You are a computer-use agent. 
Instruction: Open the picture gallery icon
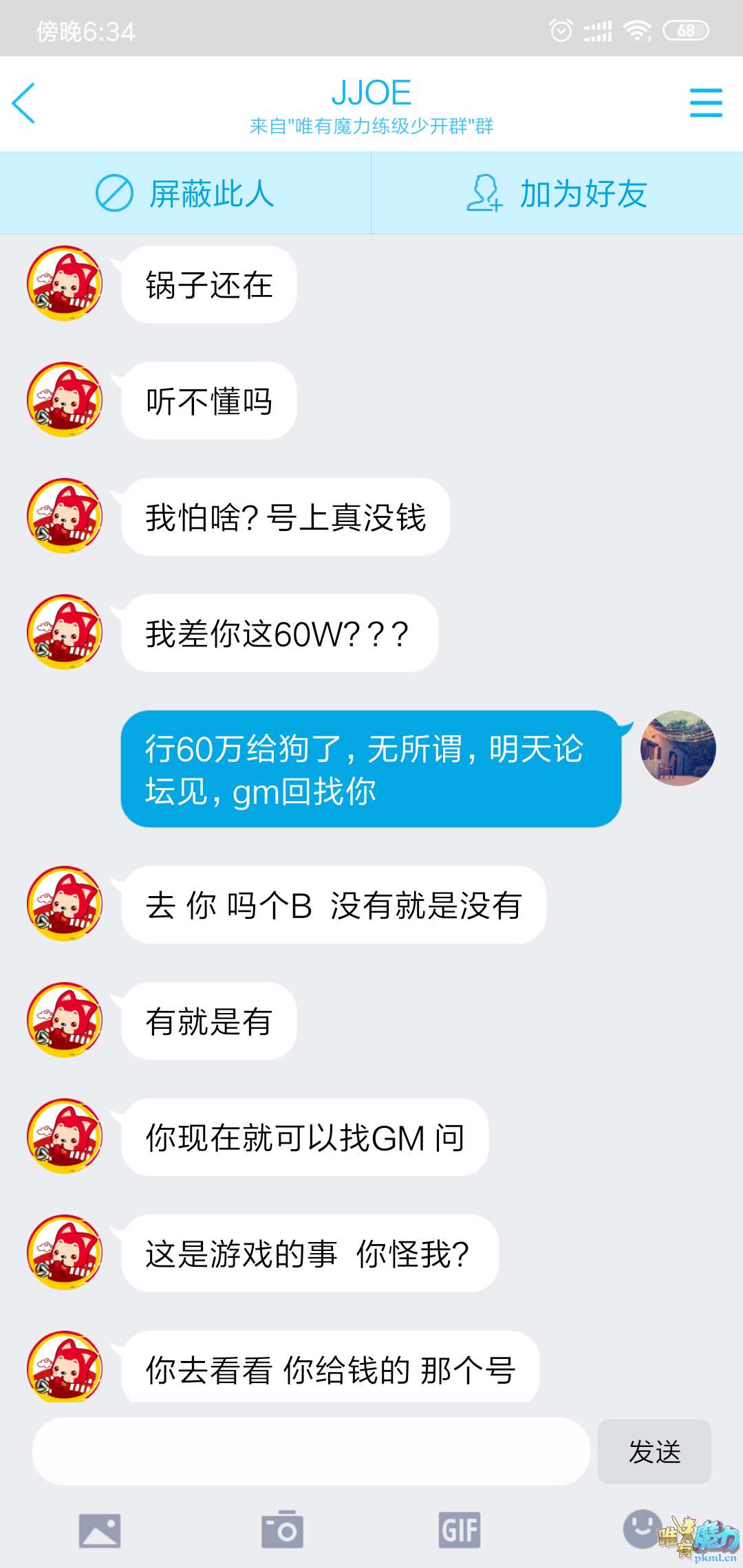tap(100, 1530)
